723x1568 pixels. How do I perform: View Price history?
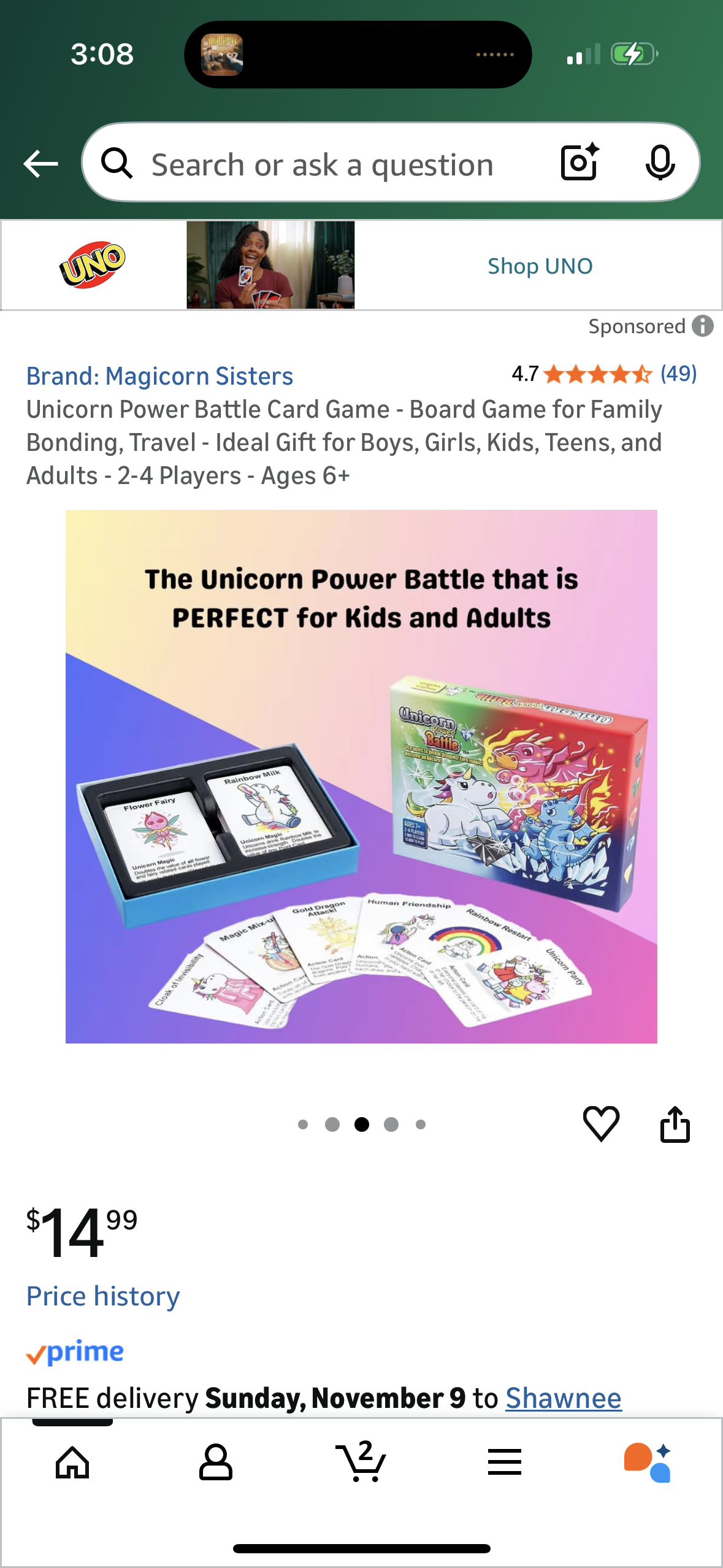103,1296
